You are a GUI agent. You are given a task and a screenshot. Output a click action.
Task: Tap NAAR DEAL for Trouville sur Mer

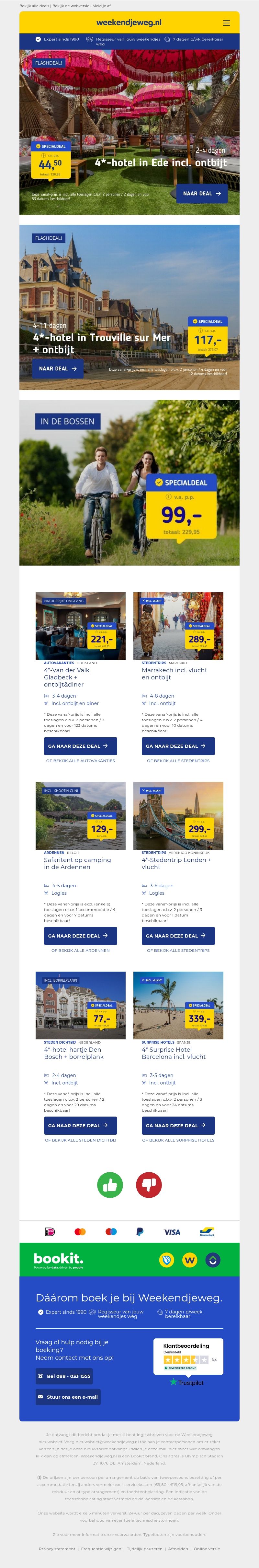[58, 368]
